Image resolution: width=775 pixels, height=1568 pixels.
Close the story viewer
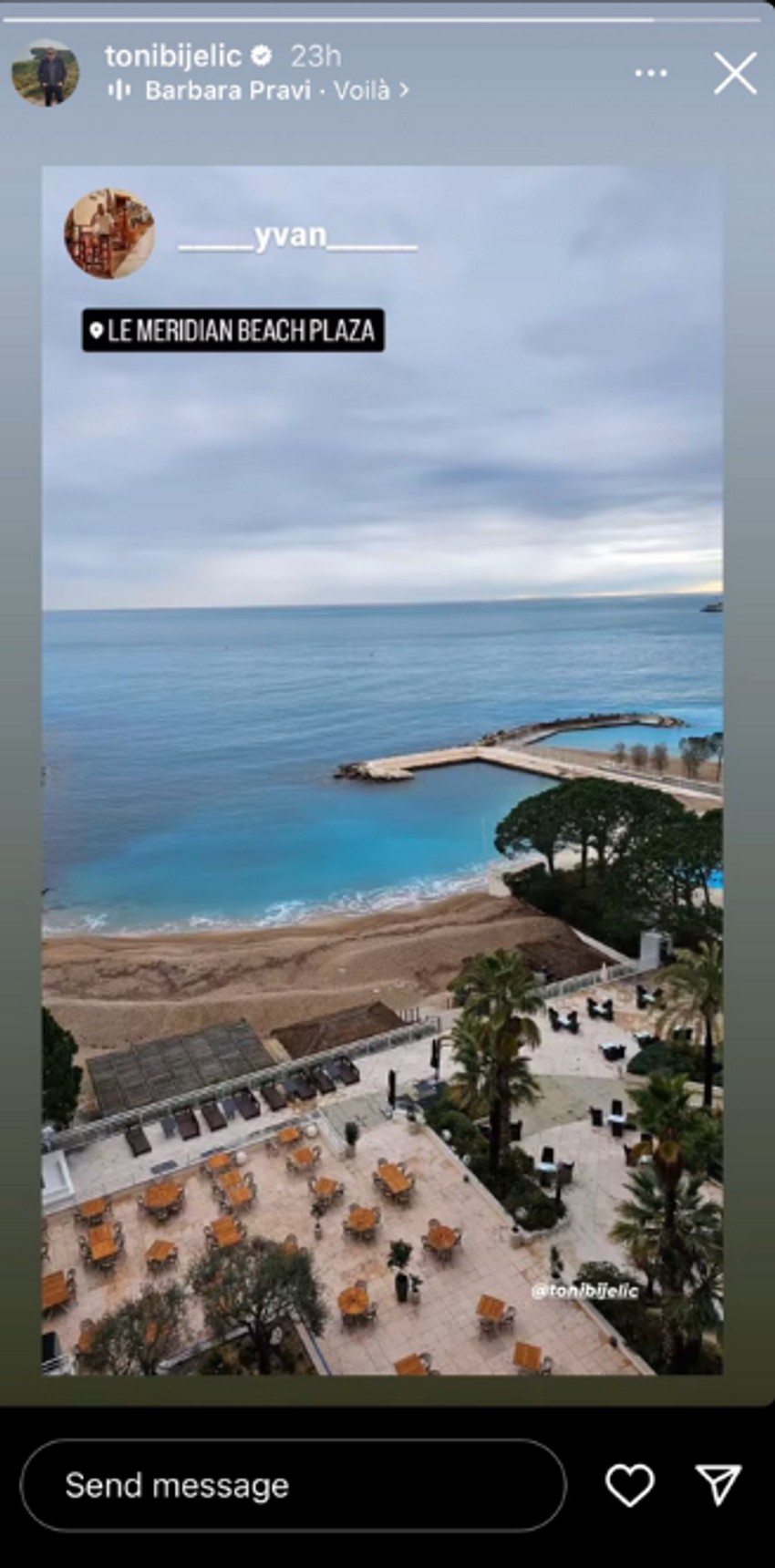(735, 73)
